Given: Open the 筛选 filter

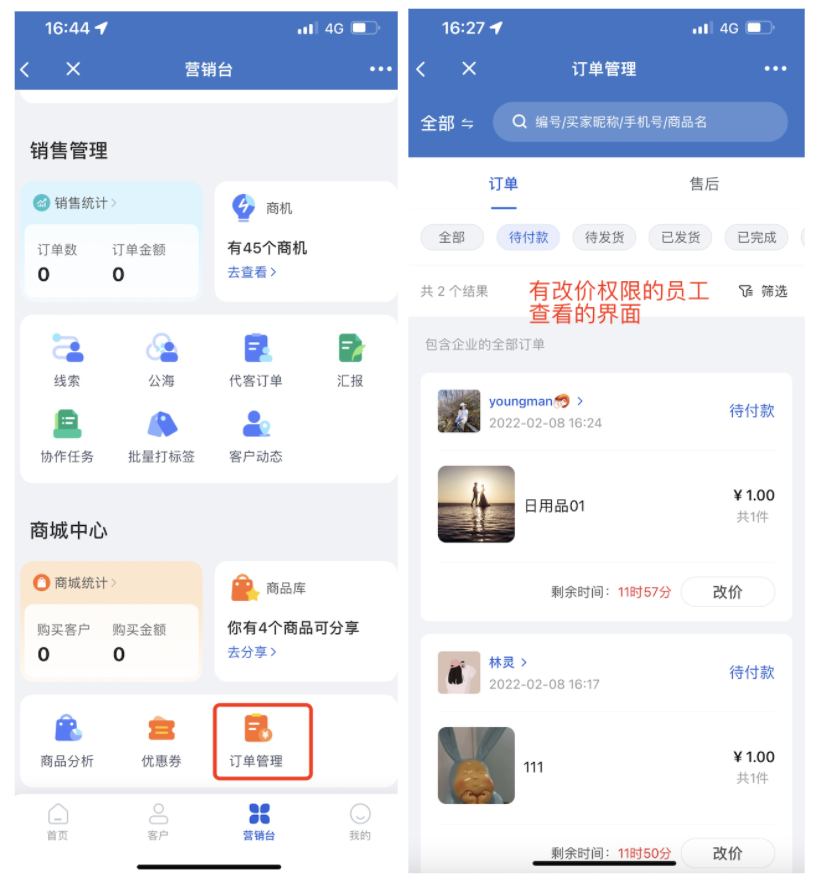Looking at the screenshot, I should tap(763, 291).
